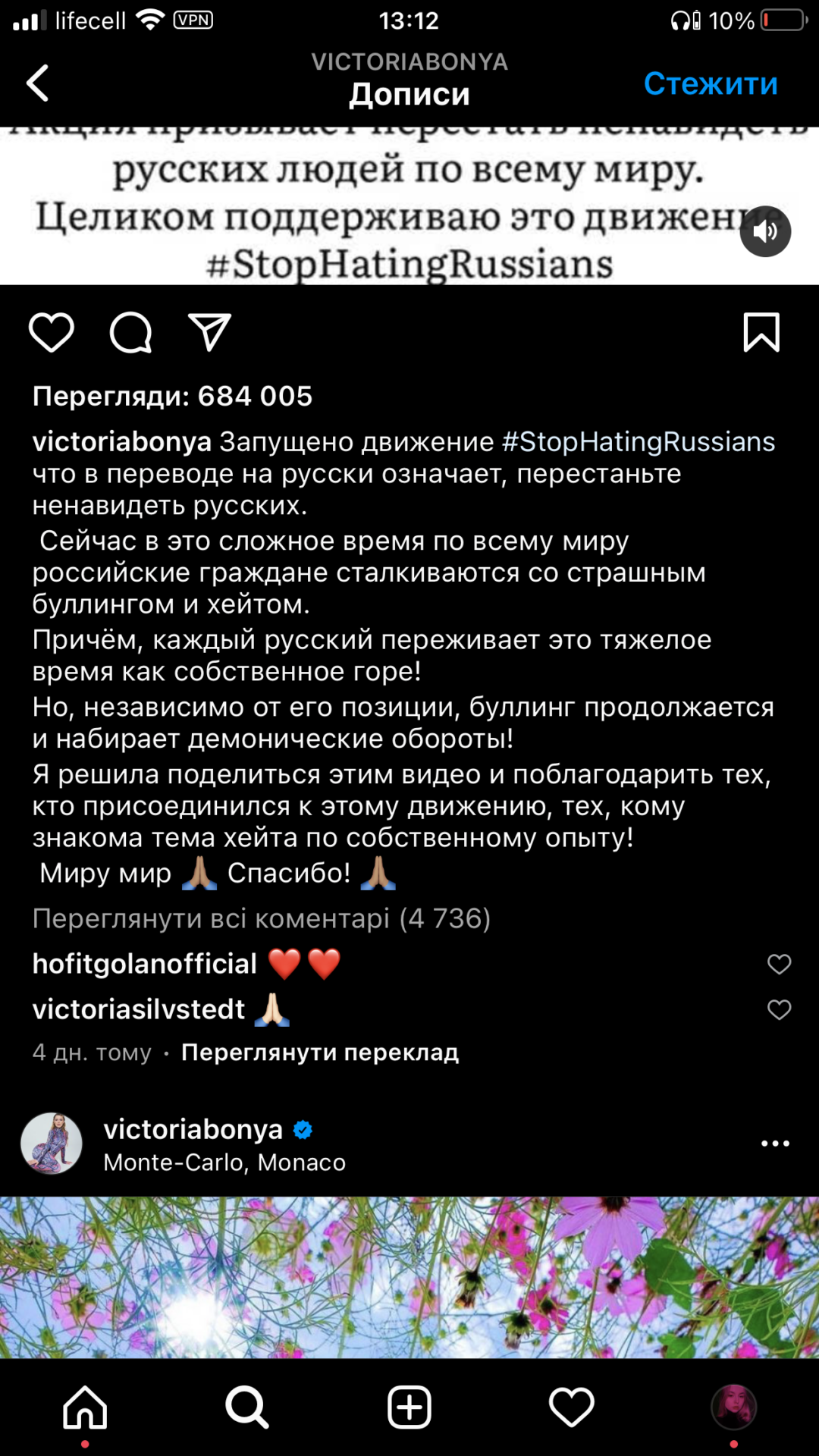The height and width of the screenshot is (1456, 819).
Task: Like the #StopHatingRussians post
Action: tap(52, 332)
